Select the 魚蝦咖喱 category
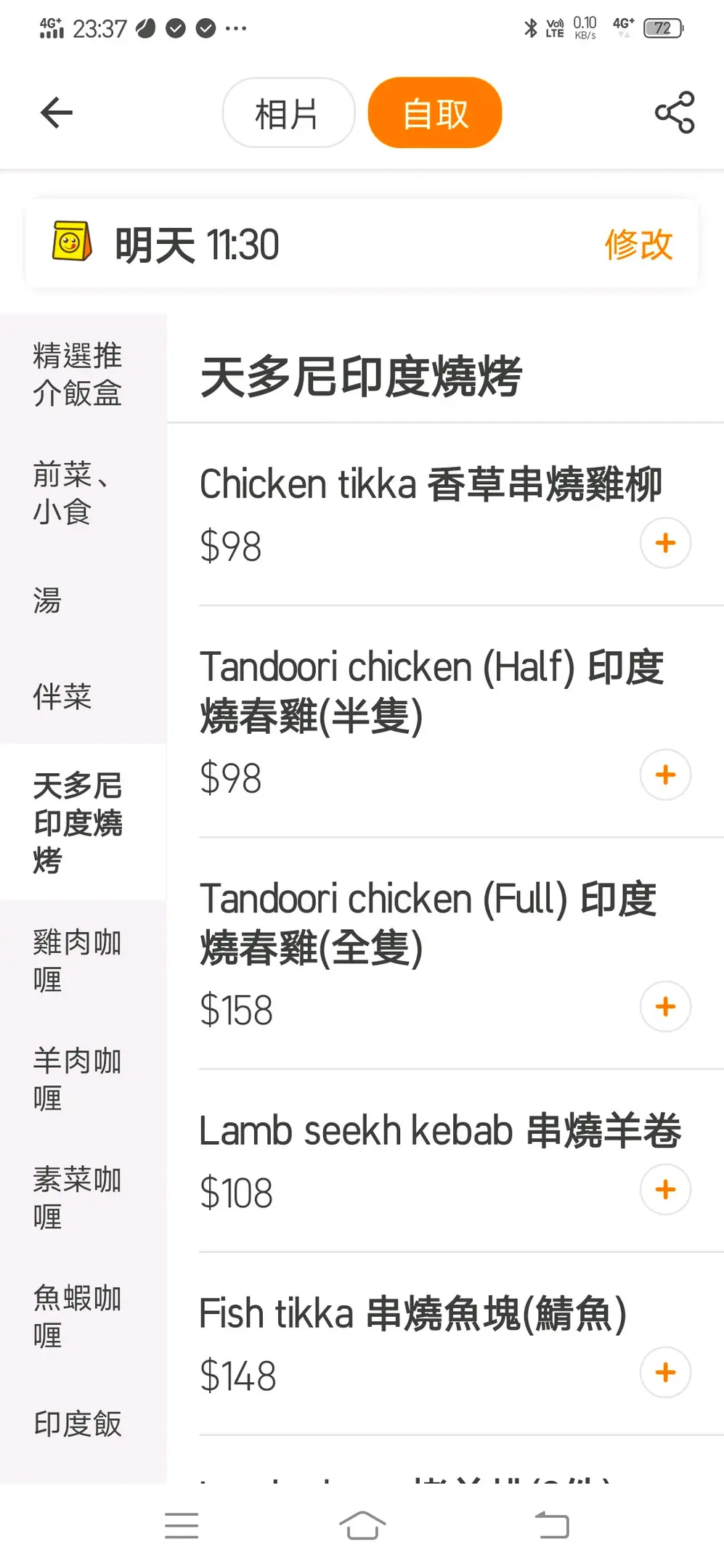 [84, 1316]
